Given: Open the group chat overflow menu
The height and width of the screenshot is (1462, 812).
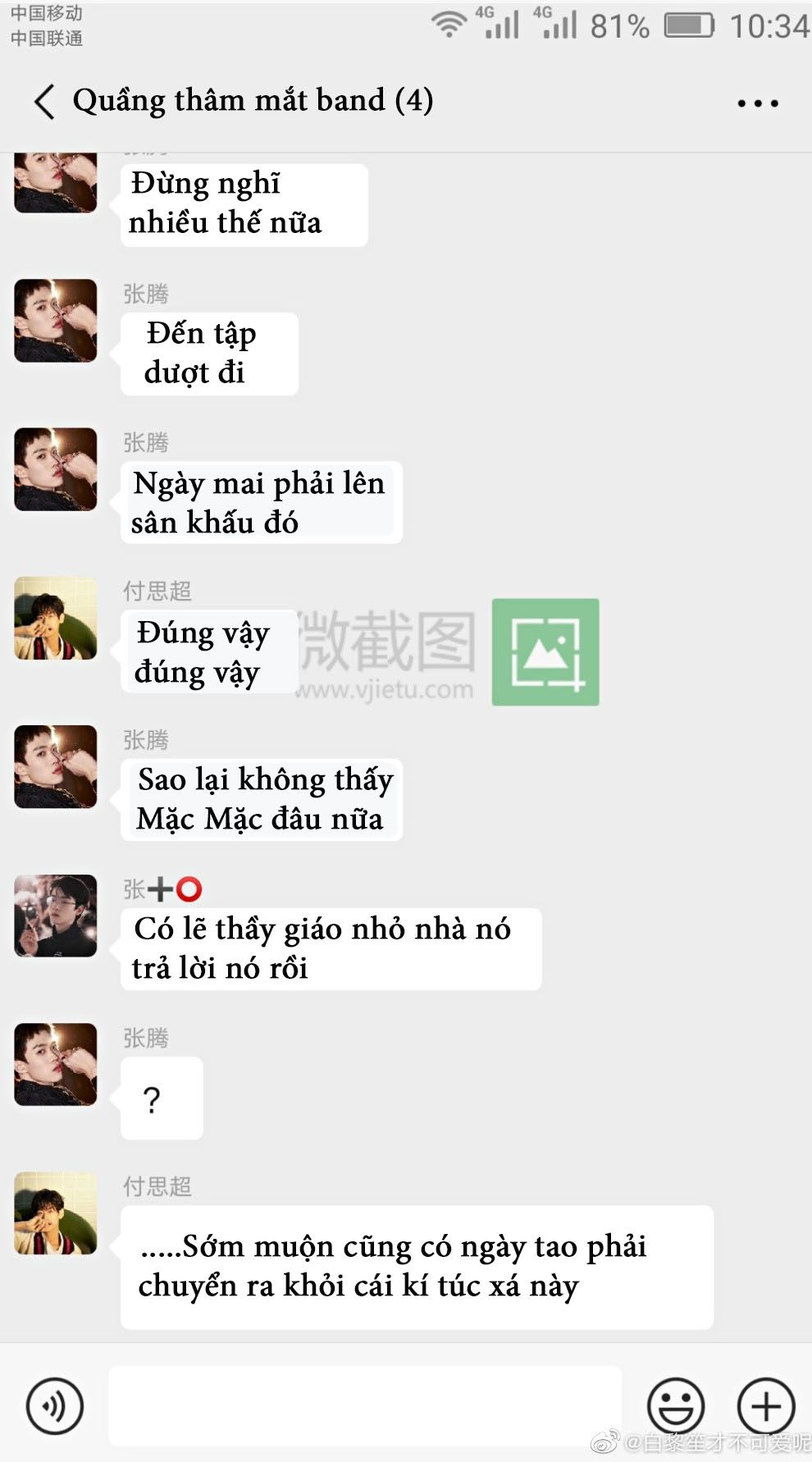Looking at the screenshot, I should pyautogui.click(x=757, y=103).
